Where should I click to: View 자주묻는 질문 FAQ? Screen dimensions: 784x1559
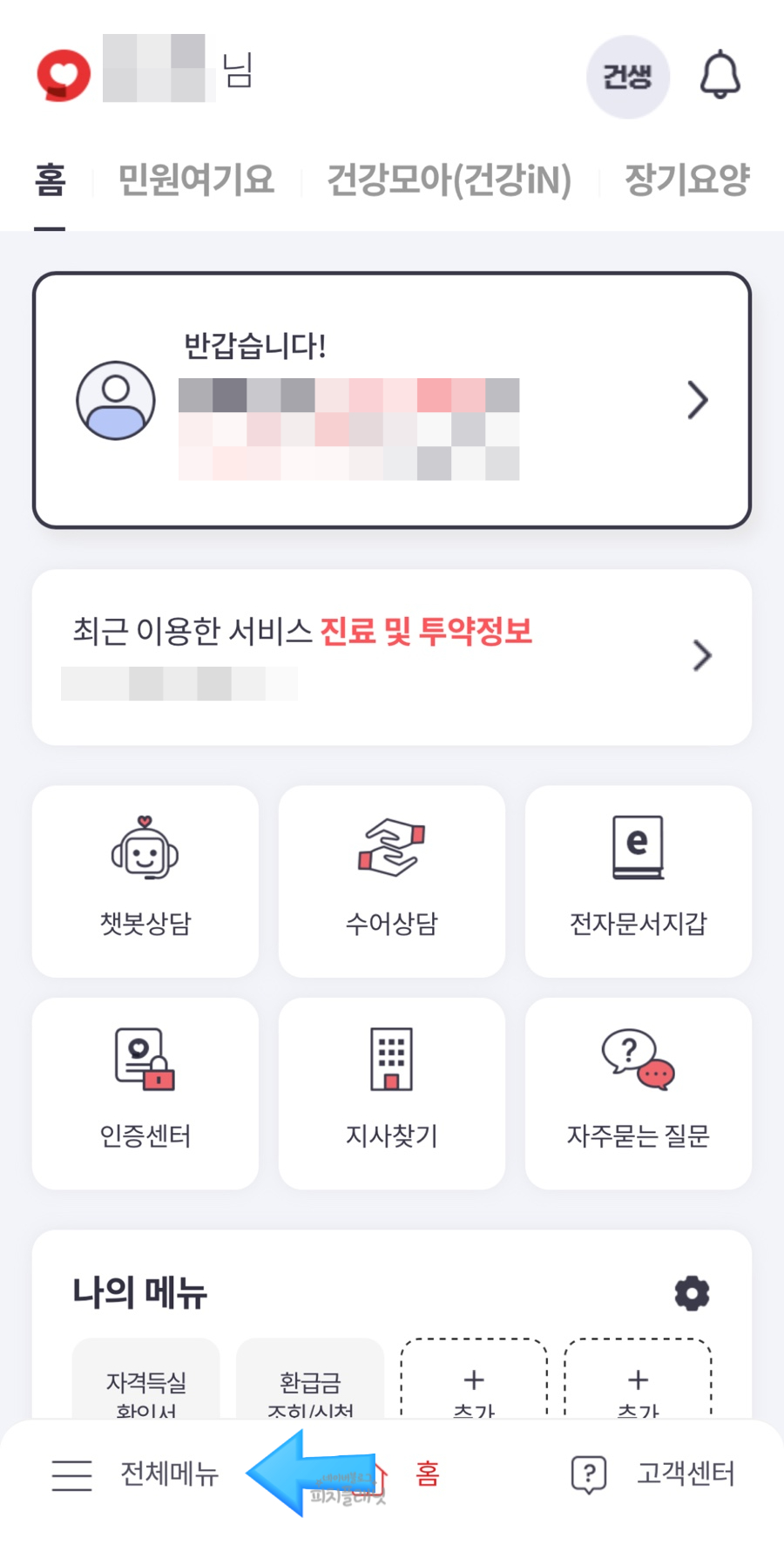tap(638, 1093)
